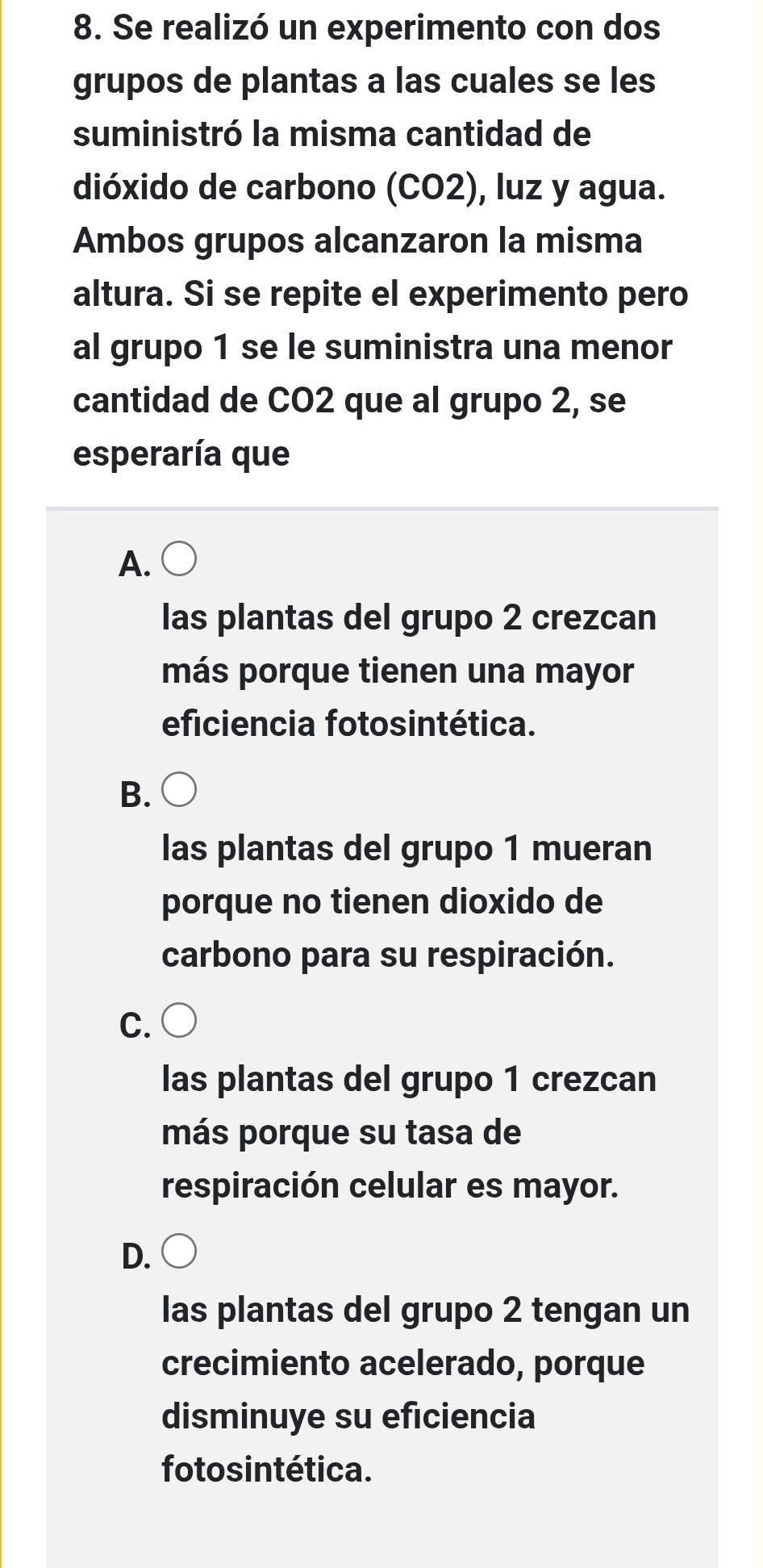Pick answer option D
The width and height of the screenshot is (763, 1568).
179,1252
